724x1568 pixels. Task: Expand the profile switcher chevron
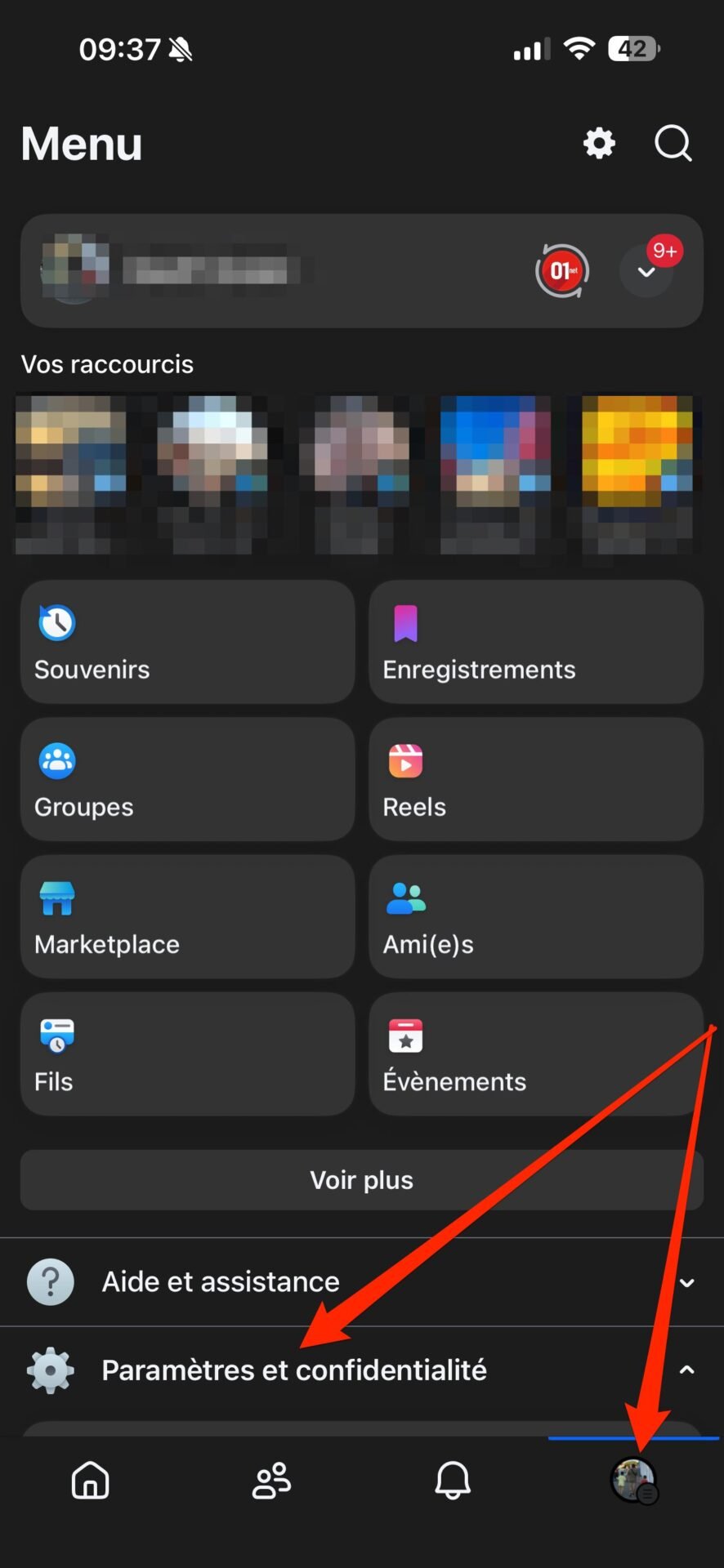coord(646,271)
